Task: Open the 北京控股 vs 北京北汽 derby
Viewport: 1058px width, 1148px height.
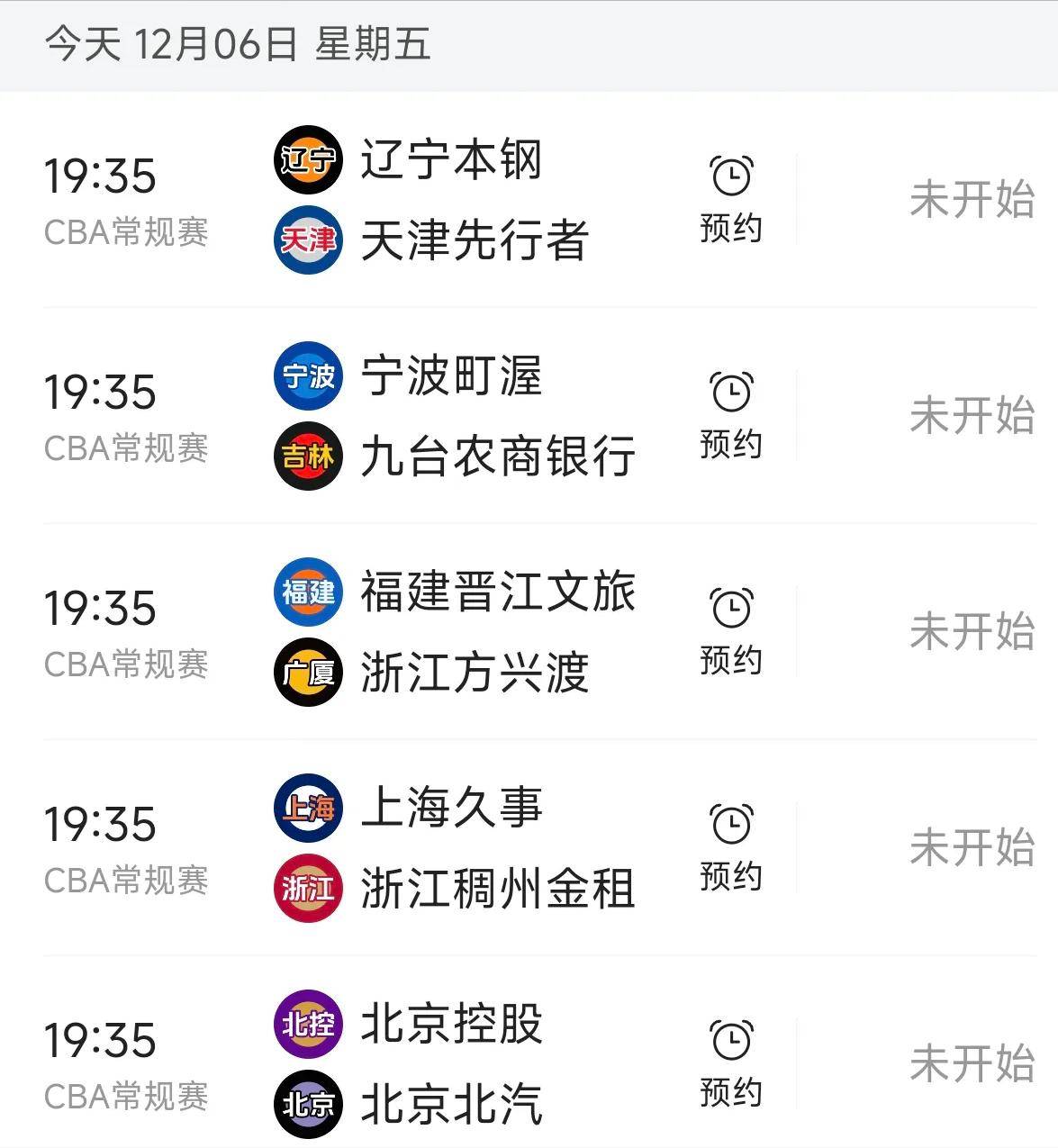Action: click(450, 1063)
